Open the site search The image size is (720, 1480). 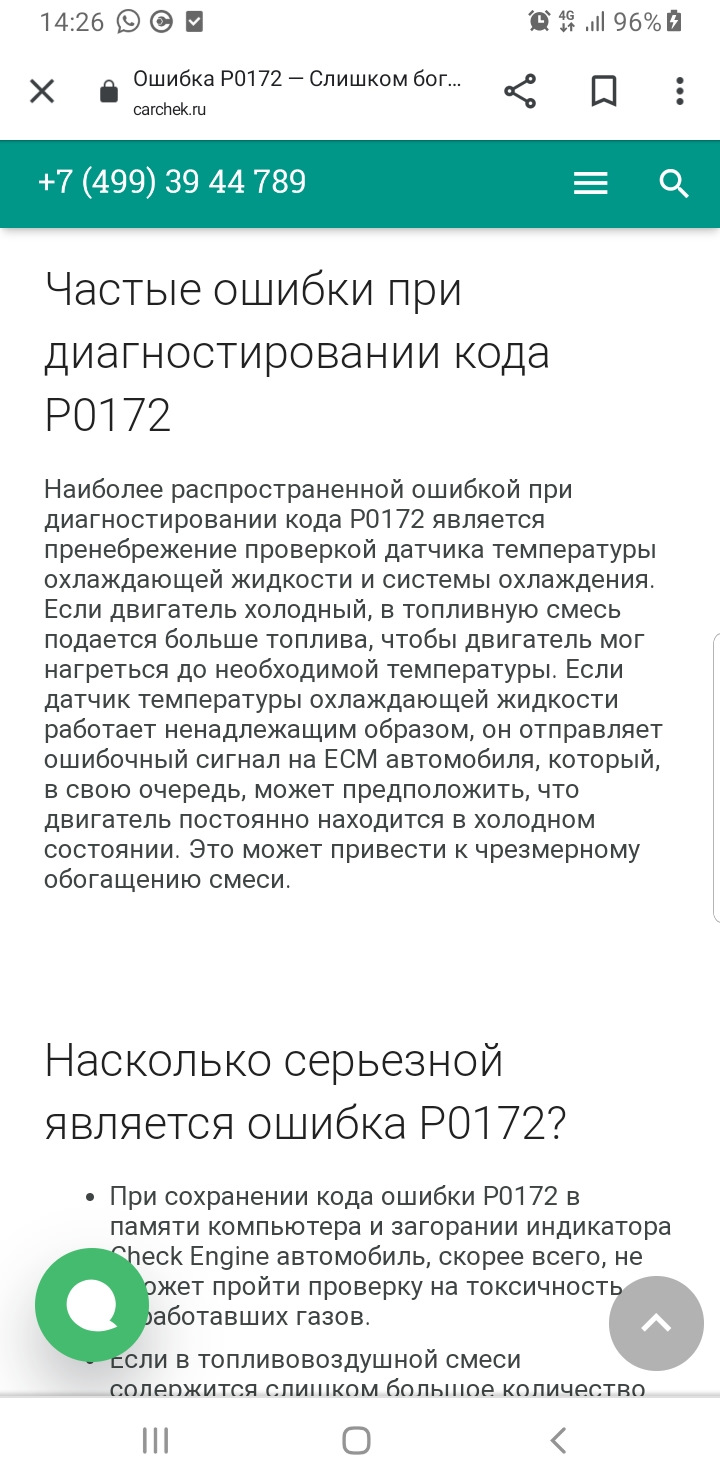tap(675, 183)
